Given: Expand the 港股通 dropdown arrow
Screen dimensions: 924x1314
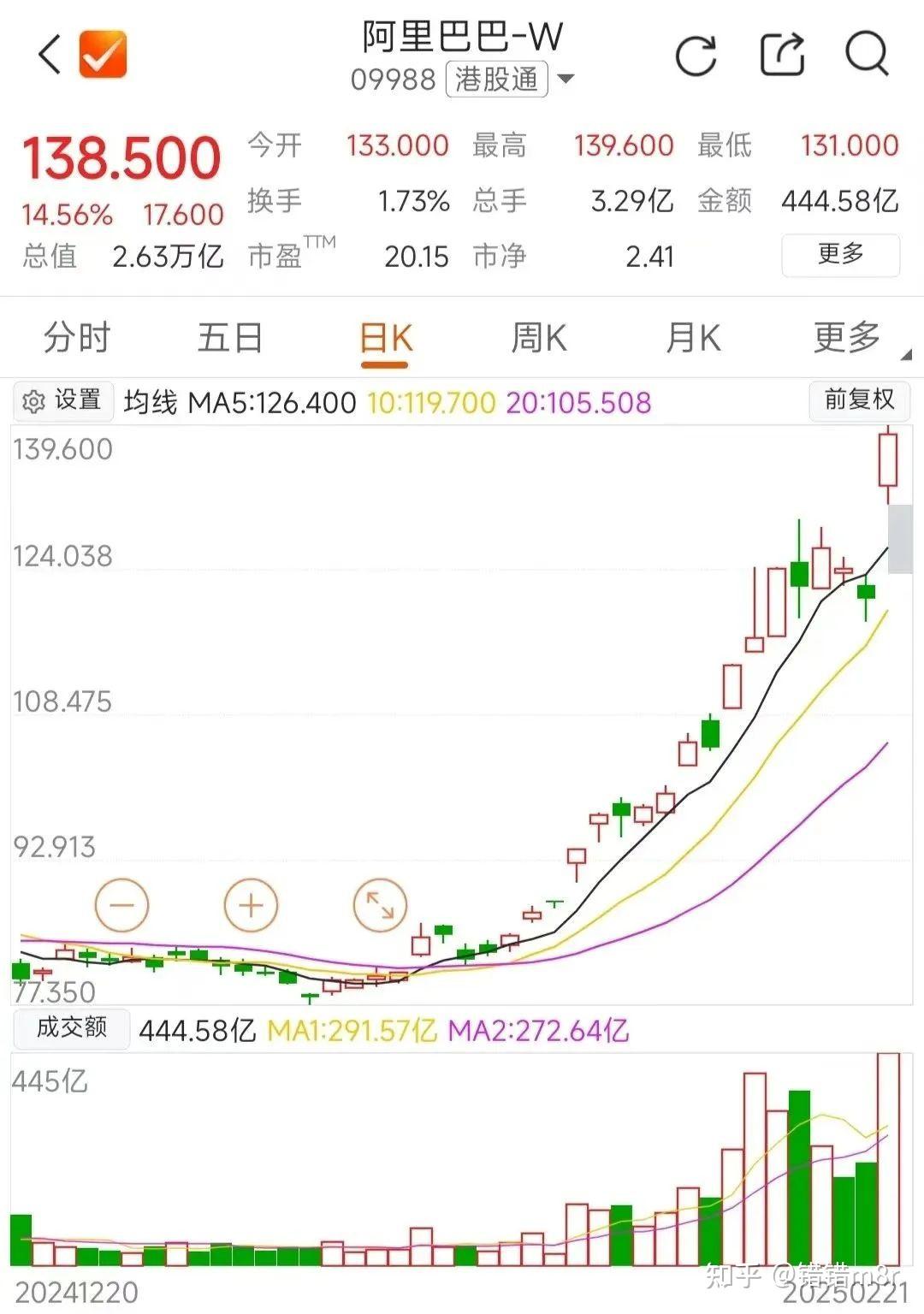Looking at the screenshot, I should [x=565, y=80].
